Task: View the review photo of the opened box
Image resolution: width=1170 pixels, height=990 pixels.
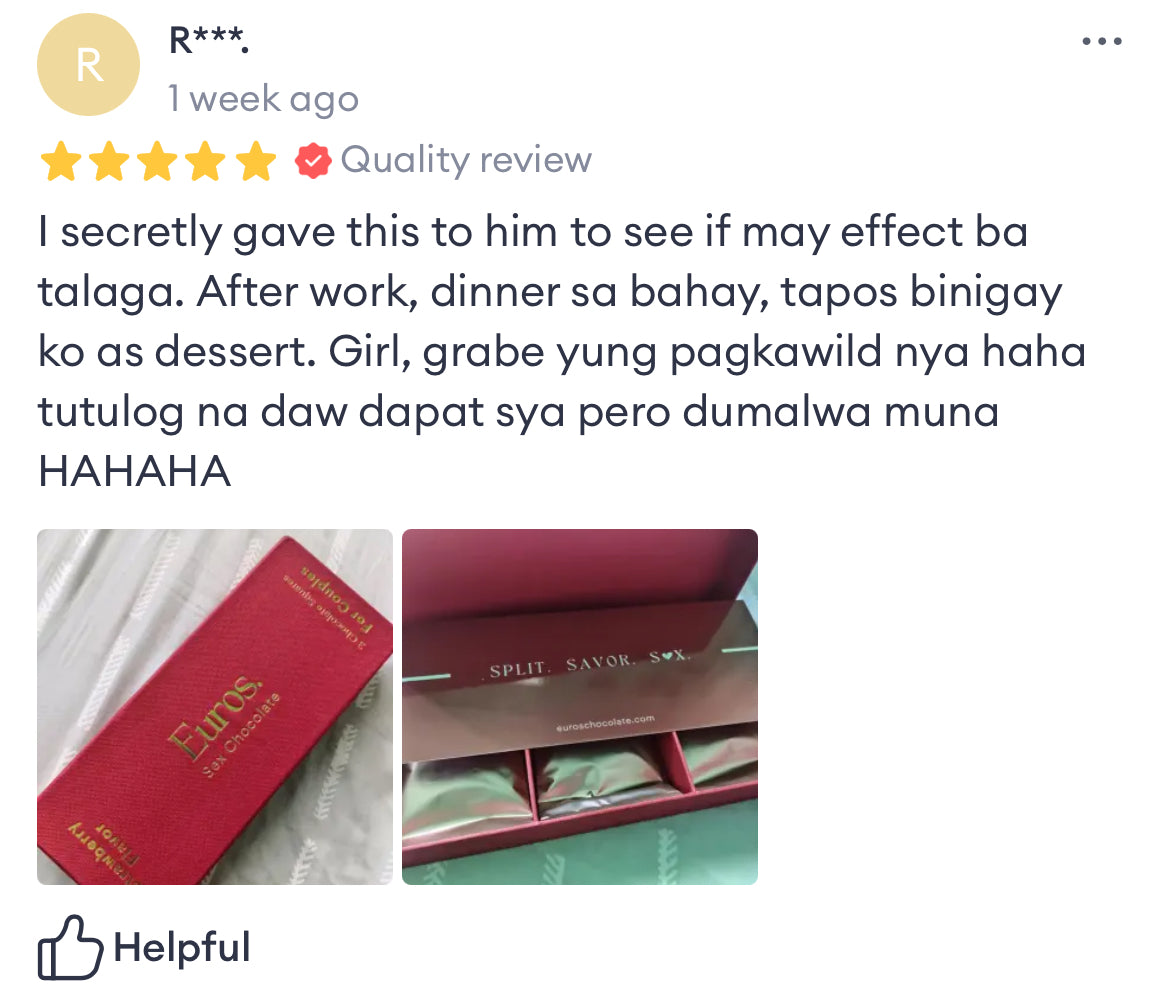Action: click(x=580, y=707)
